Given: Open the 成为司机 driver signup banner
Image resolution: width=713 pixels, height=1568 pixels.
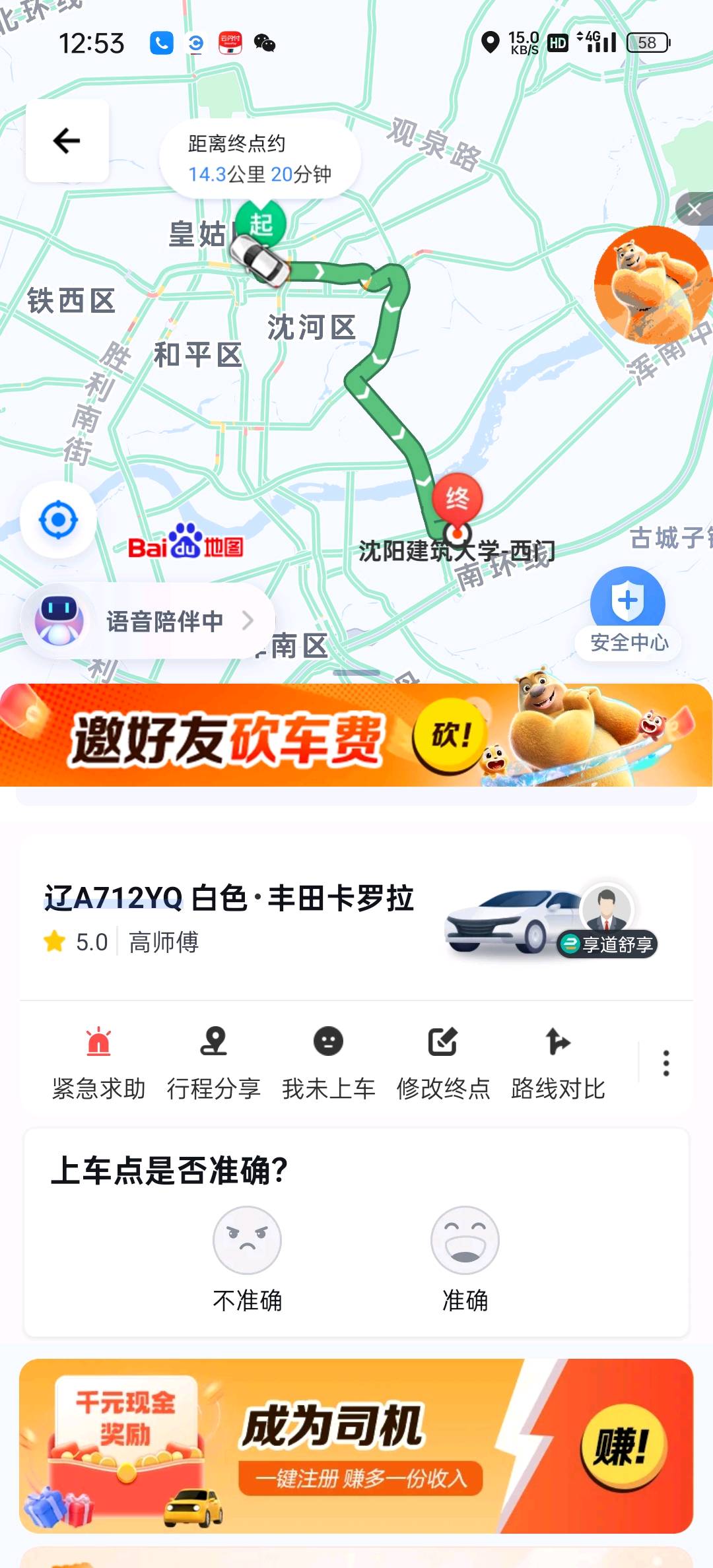Looking at the screenshot, I should 356,1445.
